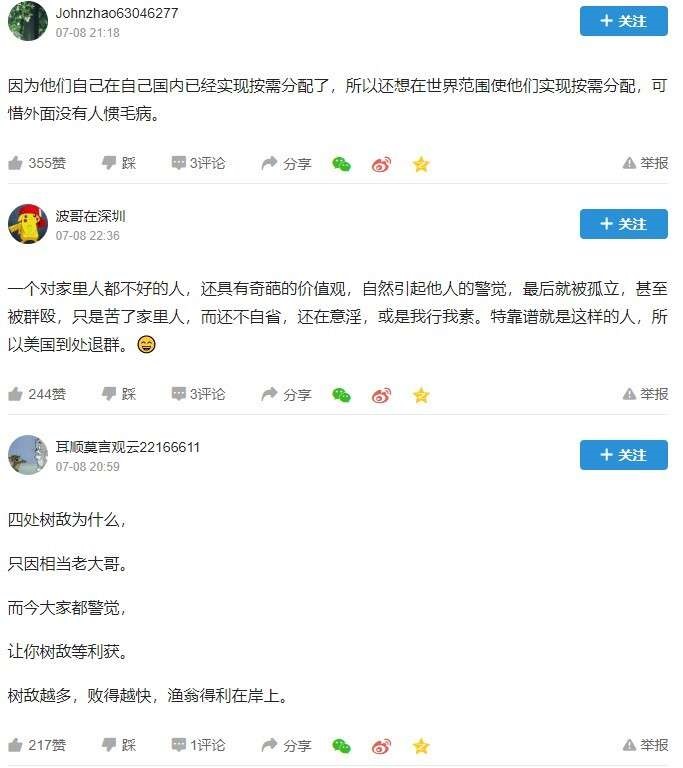Report 波哥在深圳's comment with 举报
This screenshot has width=683, height=768.
645,394
